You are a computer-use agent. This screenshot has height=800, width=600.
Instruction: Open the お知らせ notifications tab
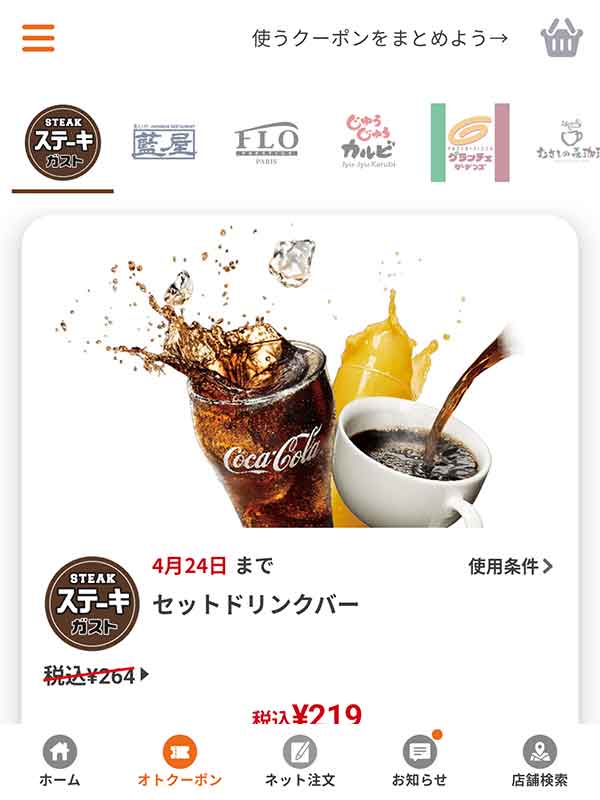[420, 762]
